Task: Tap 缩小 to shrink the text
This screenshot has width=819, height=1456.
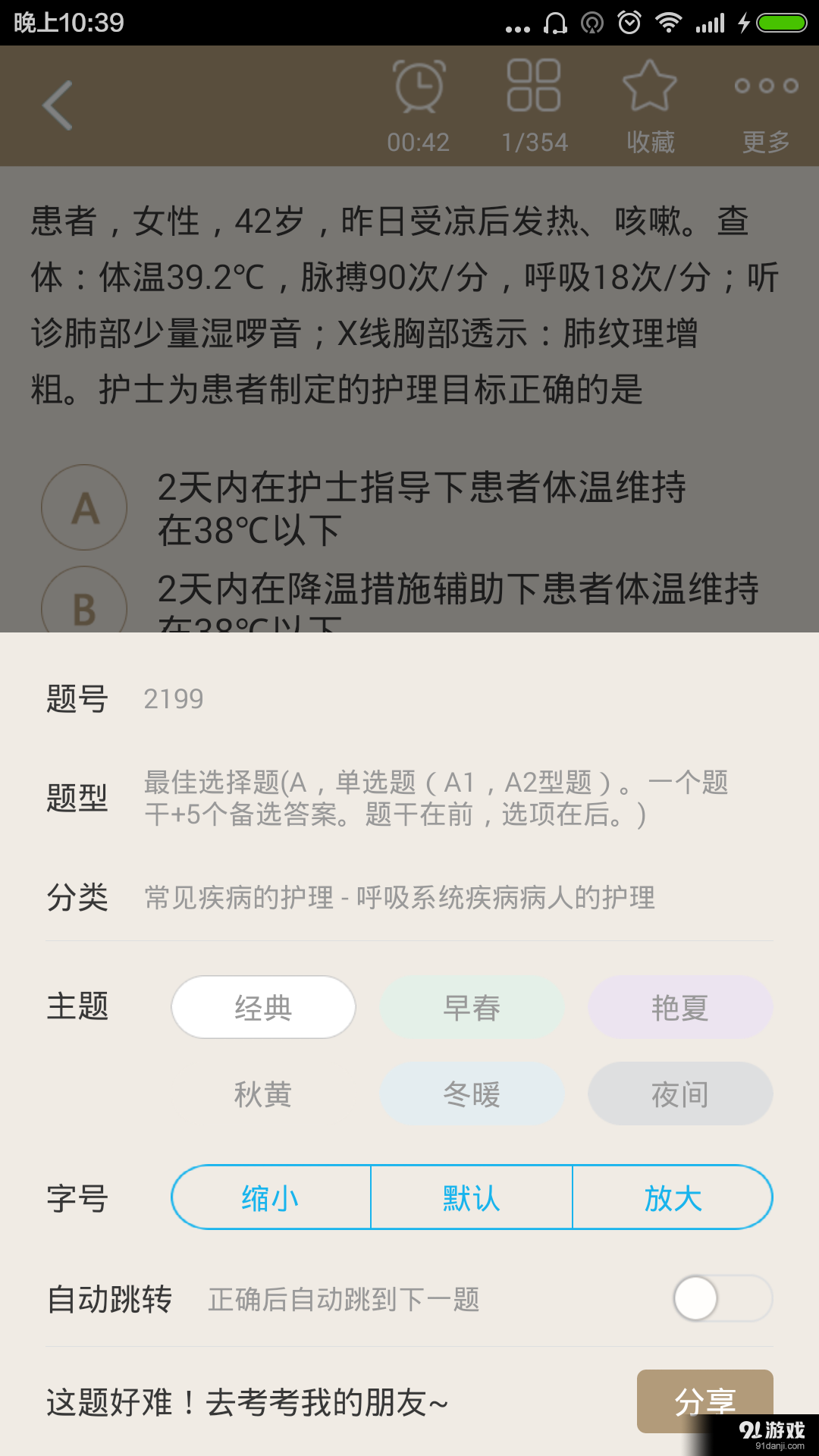Action: click(270, 1197)
